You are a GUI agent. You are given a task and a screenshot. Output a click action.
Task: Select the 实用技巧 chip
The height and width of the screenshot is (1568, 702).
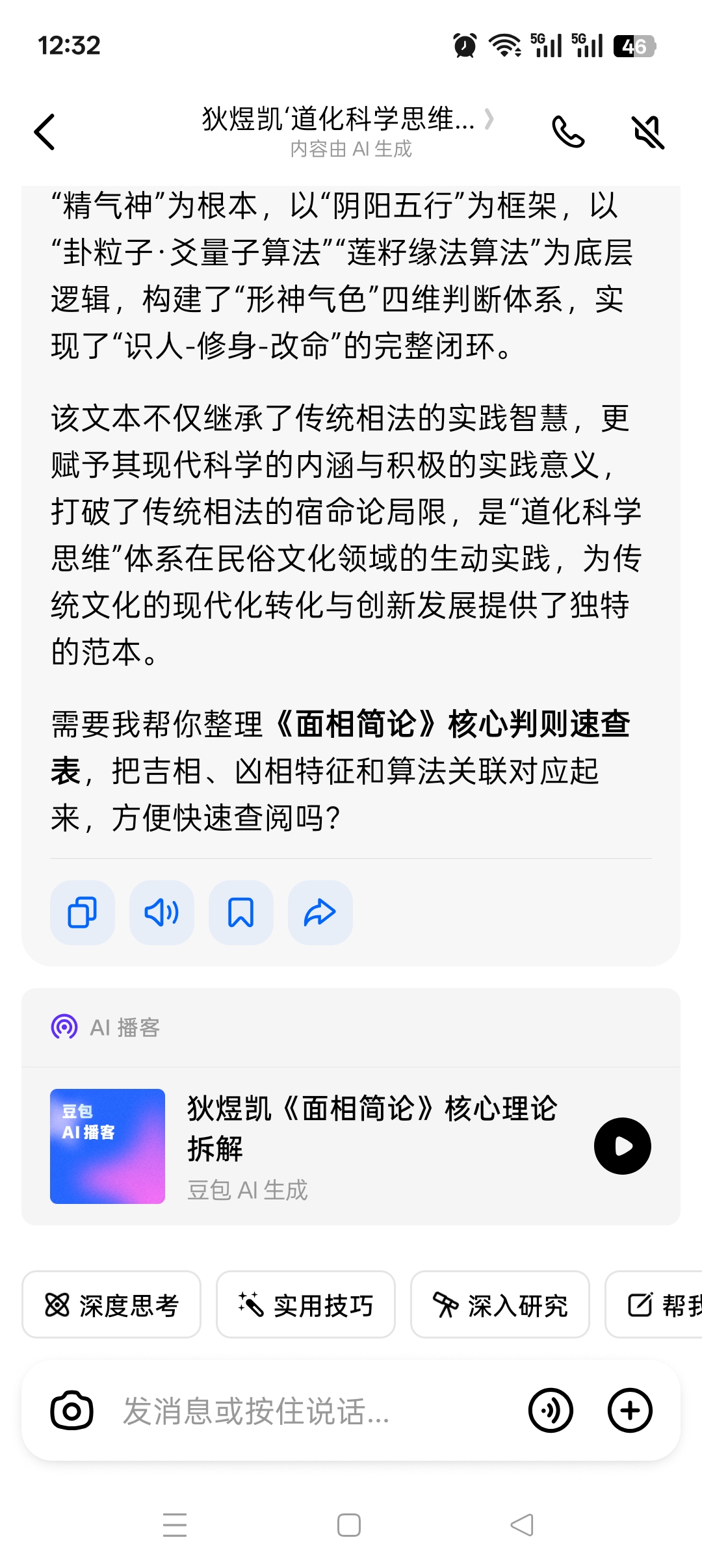pos(305,1305)
